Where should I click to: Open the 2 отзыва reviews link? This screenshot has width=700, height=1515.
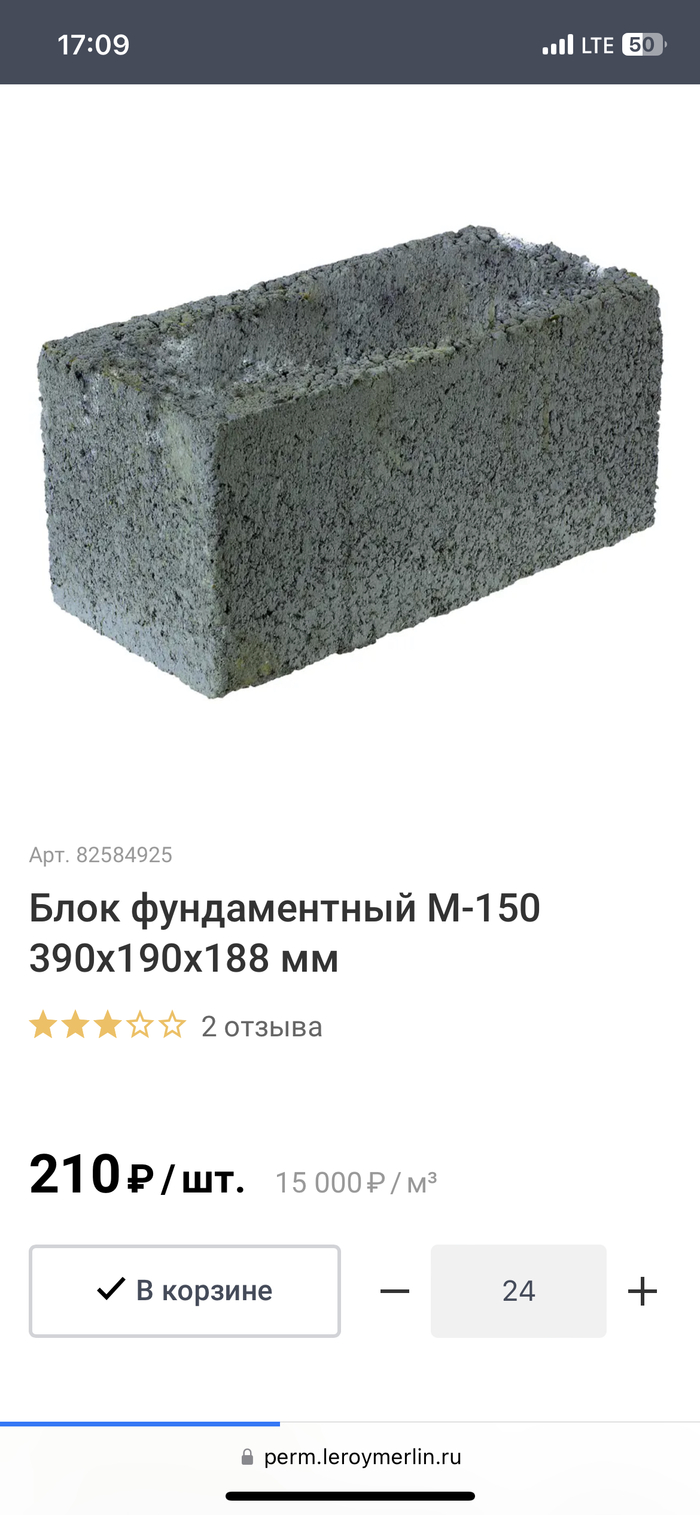[x=261, y=1026]
